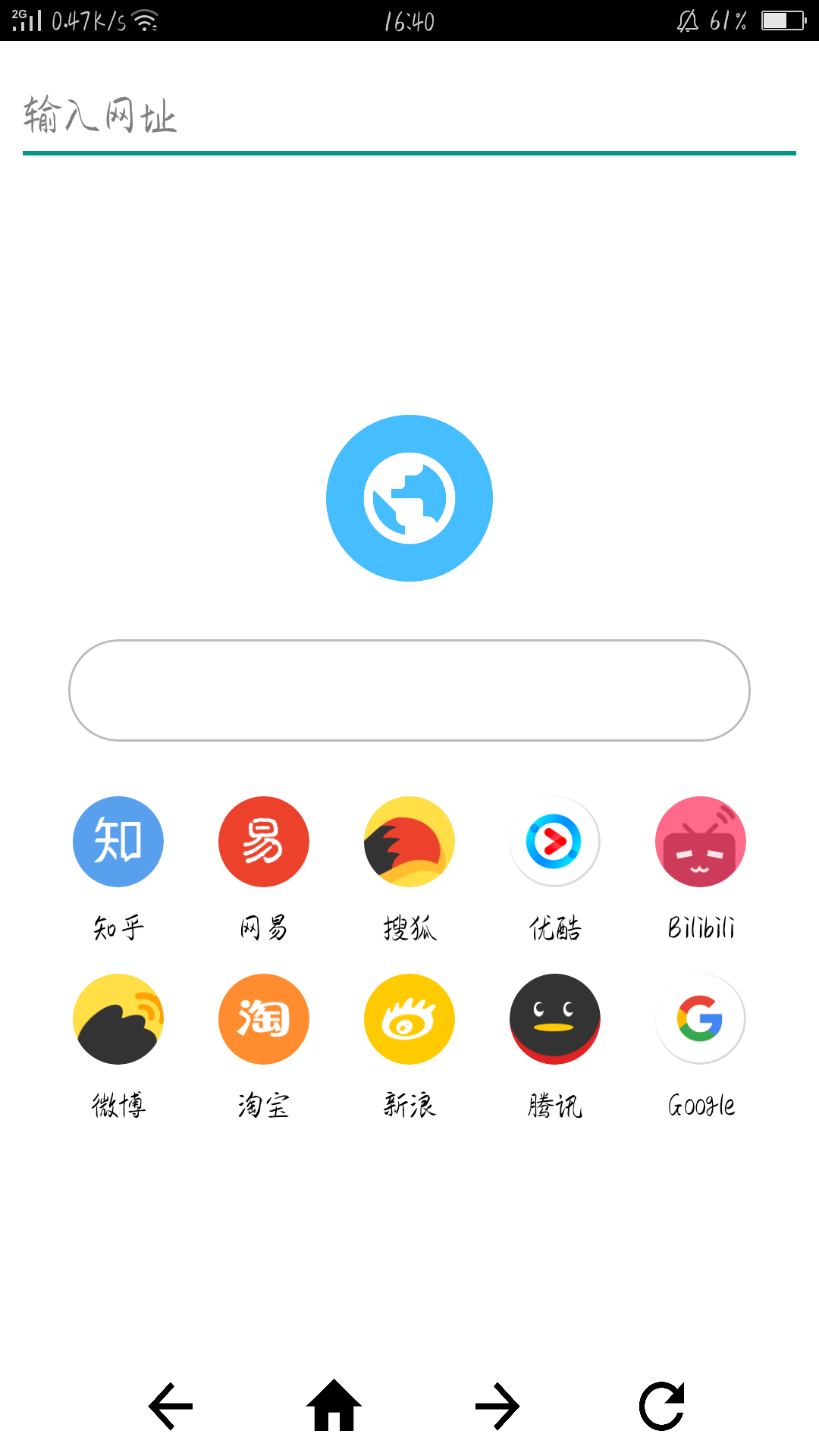Open the 网易 shortcut
Screen dimensions: 819x1456
[264, 842]
